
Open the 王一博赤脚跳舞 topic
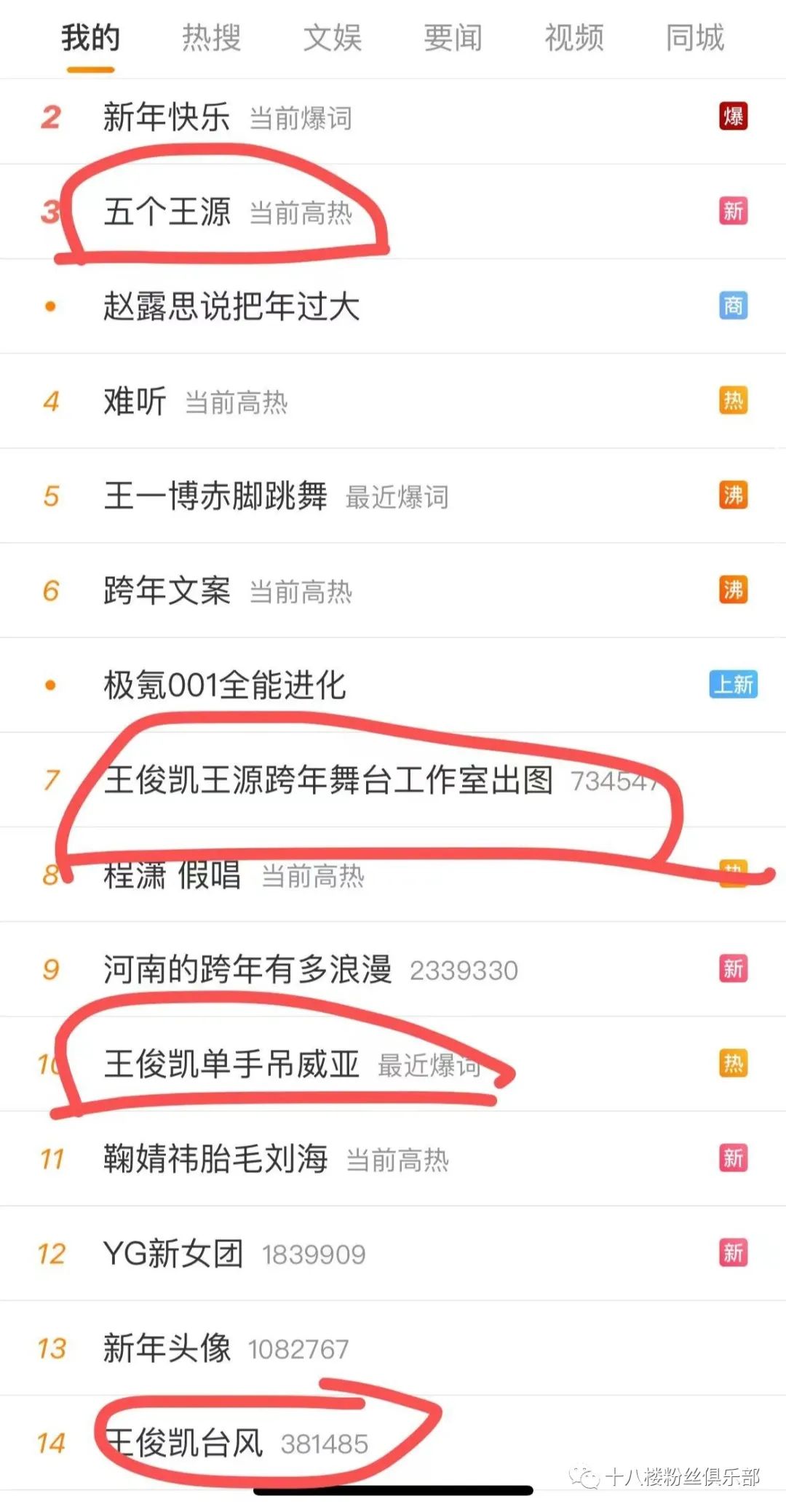(x=393, y=496)
